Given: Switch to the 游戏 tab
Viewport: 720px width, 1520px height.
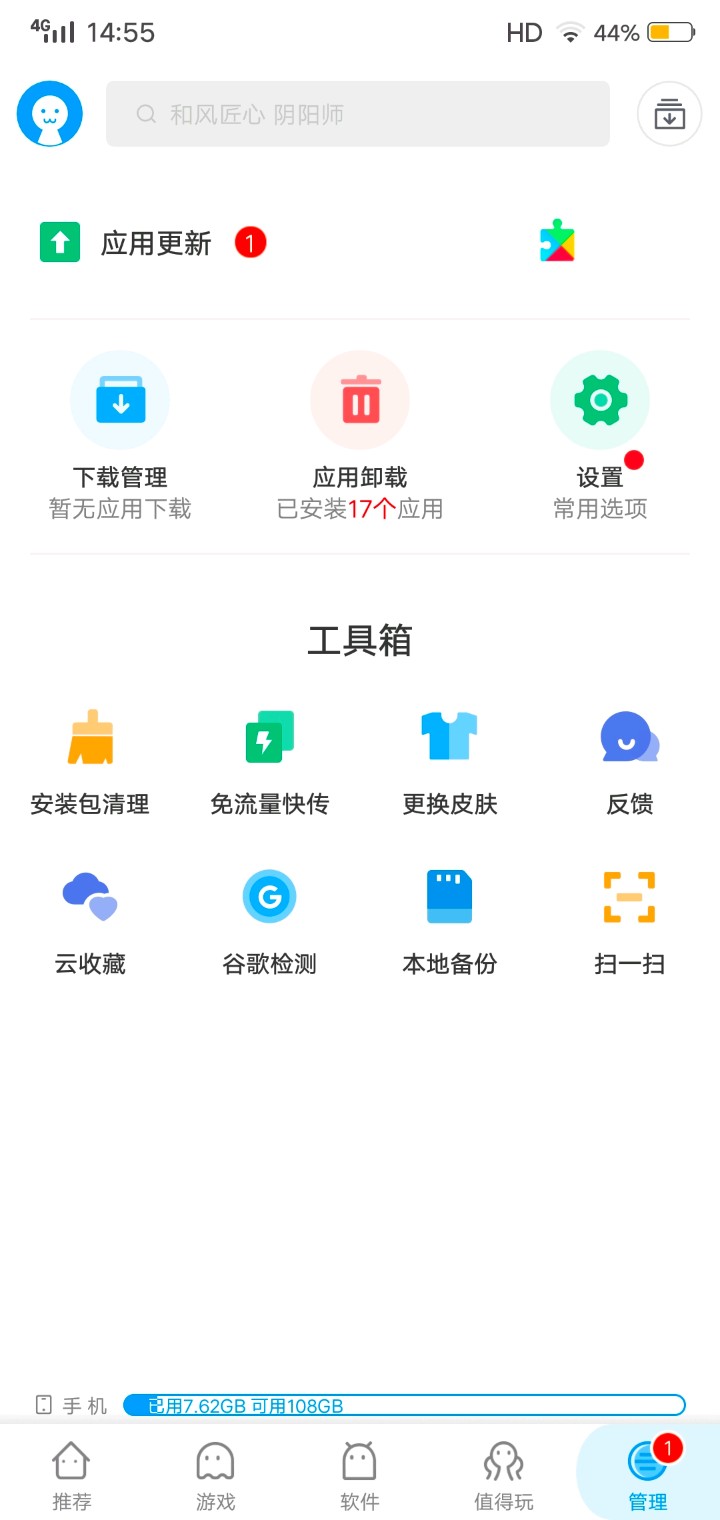Looking at the screenshot, I should click(x=215, y=1474).
